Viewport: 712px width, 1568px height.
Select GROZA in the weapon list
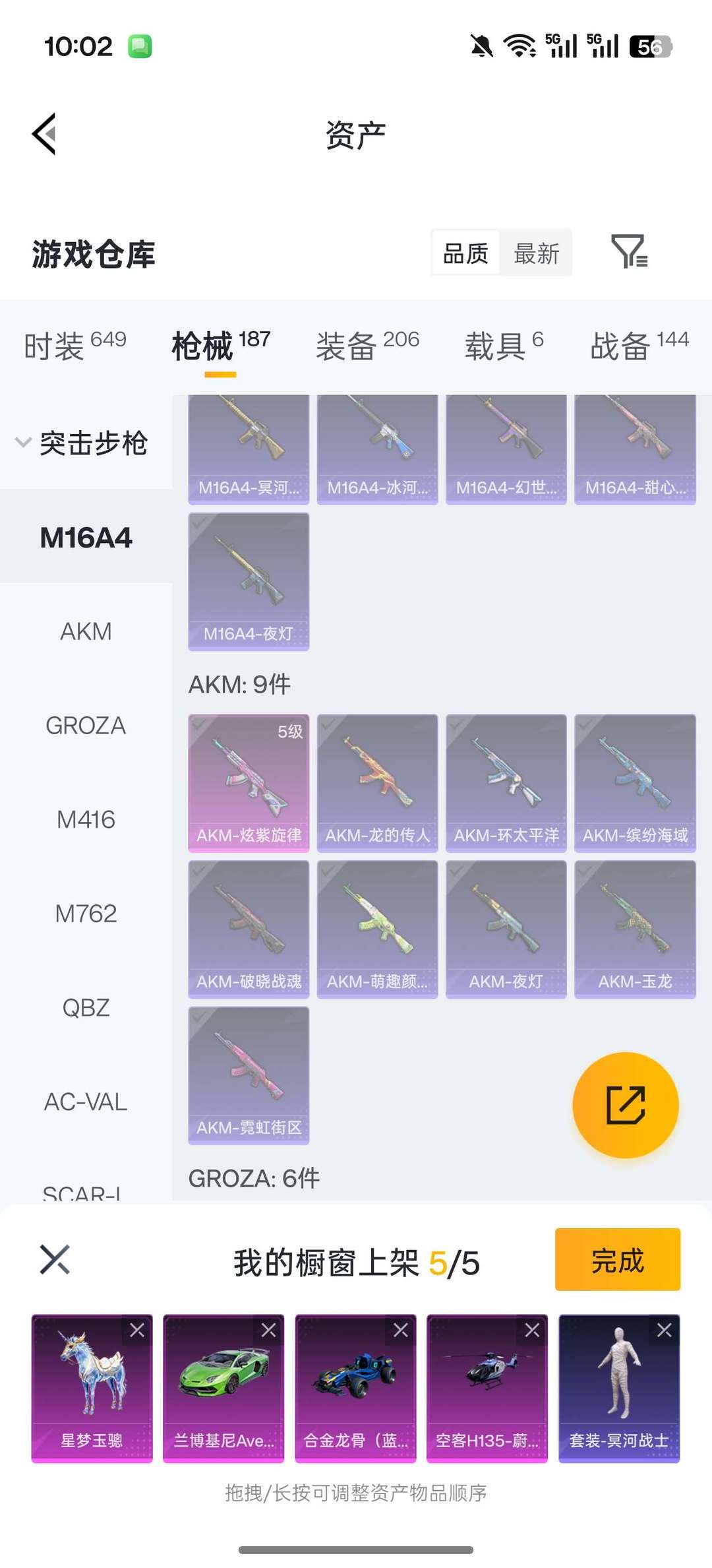[86, 726]
